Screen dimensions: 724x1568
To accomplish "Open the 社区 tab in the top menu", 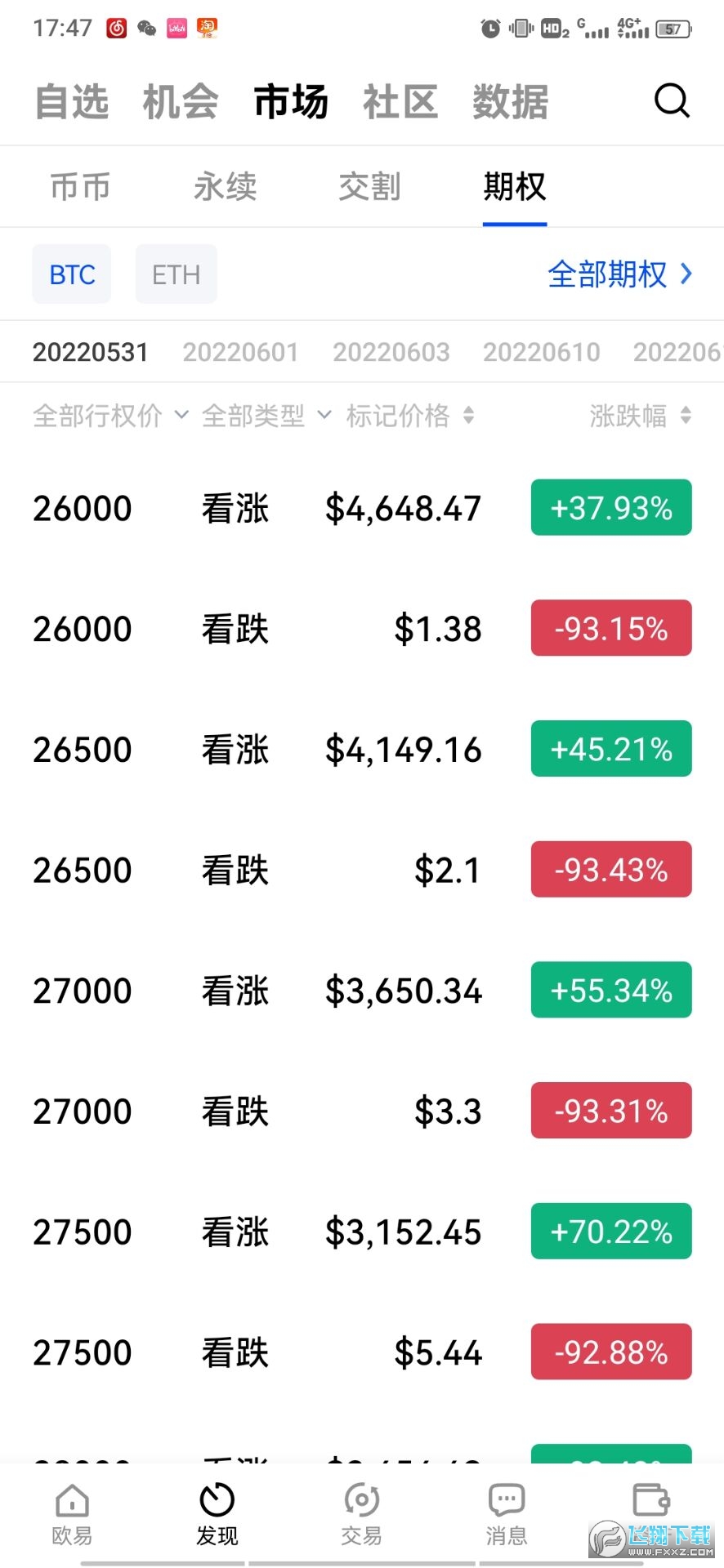I will coord(400,101).
